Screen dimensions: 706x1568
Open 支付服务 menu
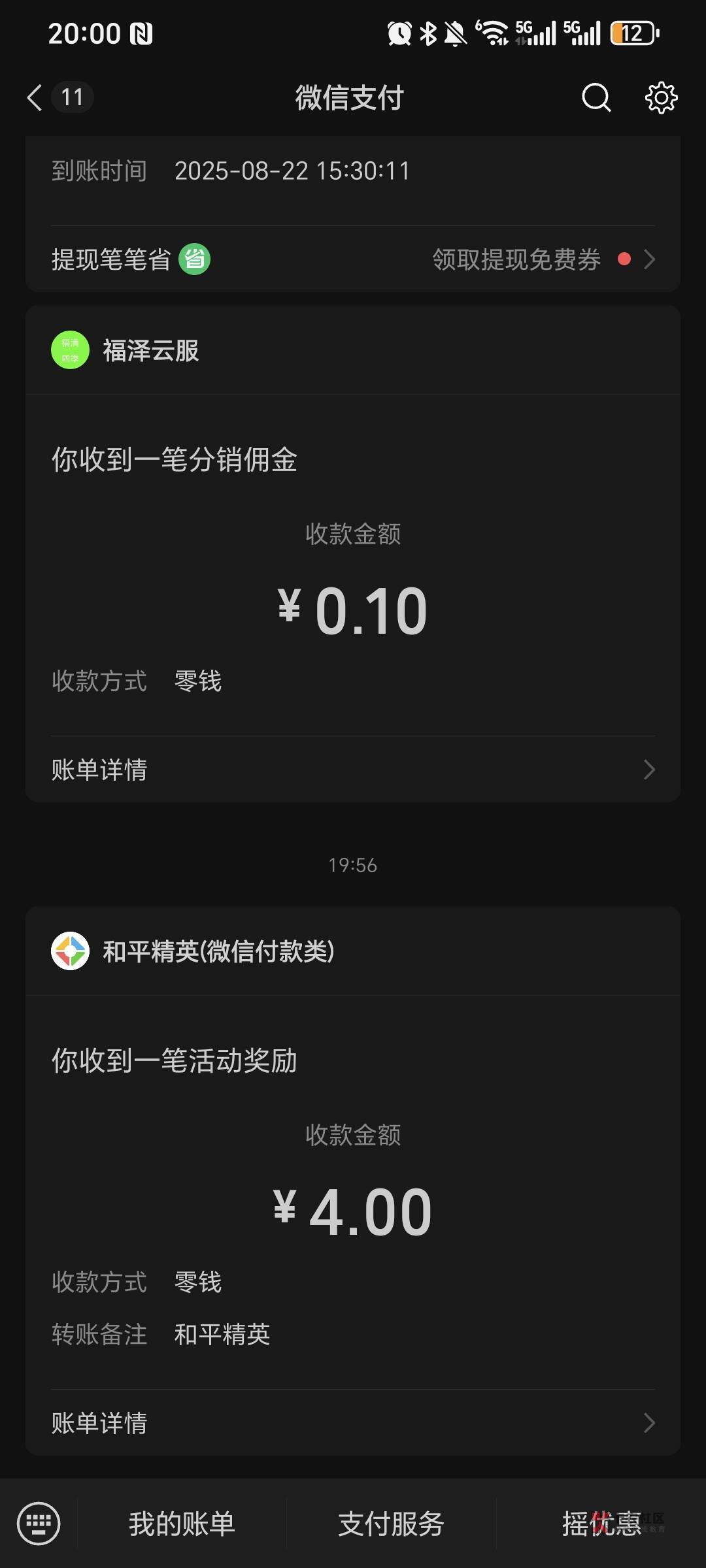tap(391, 1524)
